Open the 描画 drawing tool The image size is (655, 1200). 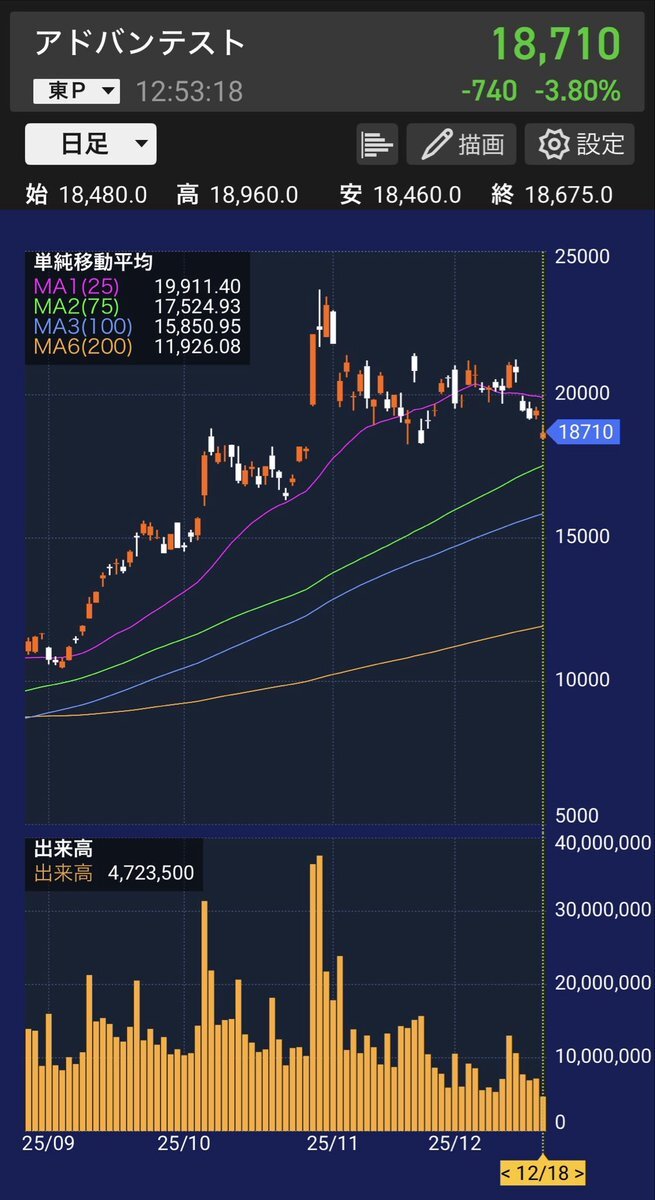462,144
